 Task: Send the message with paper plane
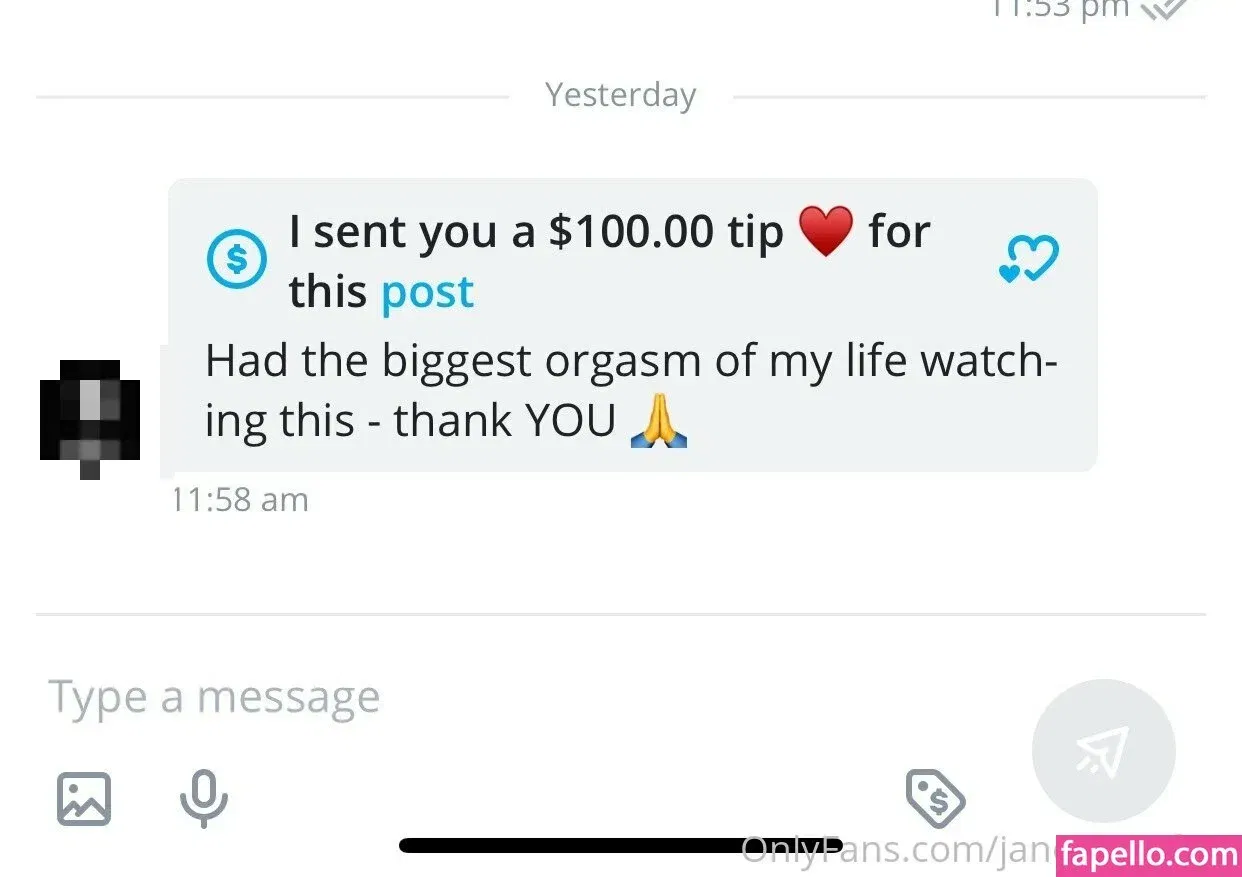coord(1103,750)
